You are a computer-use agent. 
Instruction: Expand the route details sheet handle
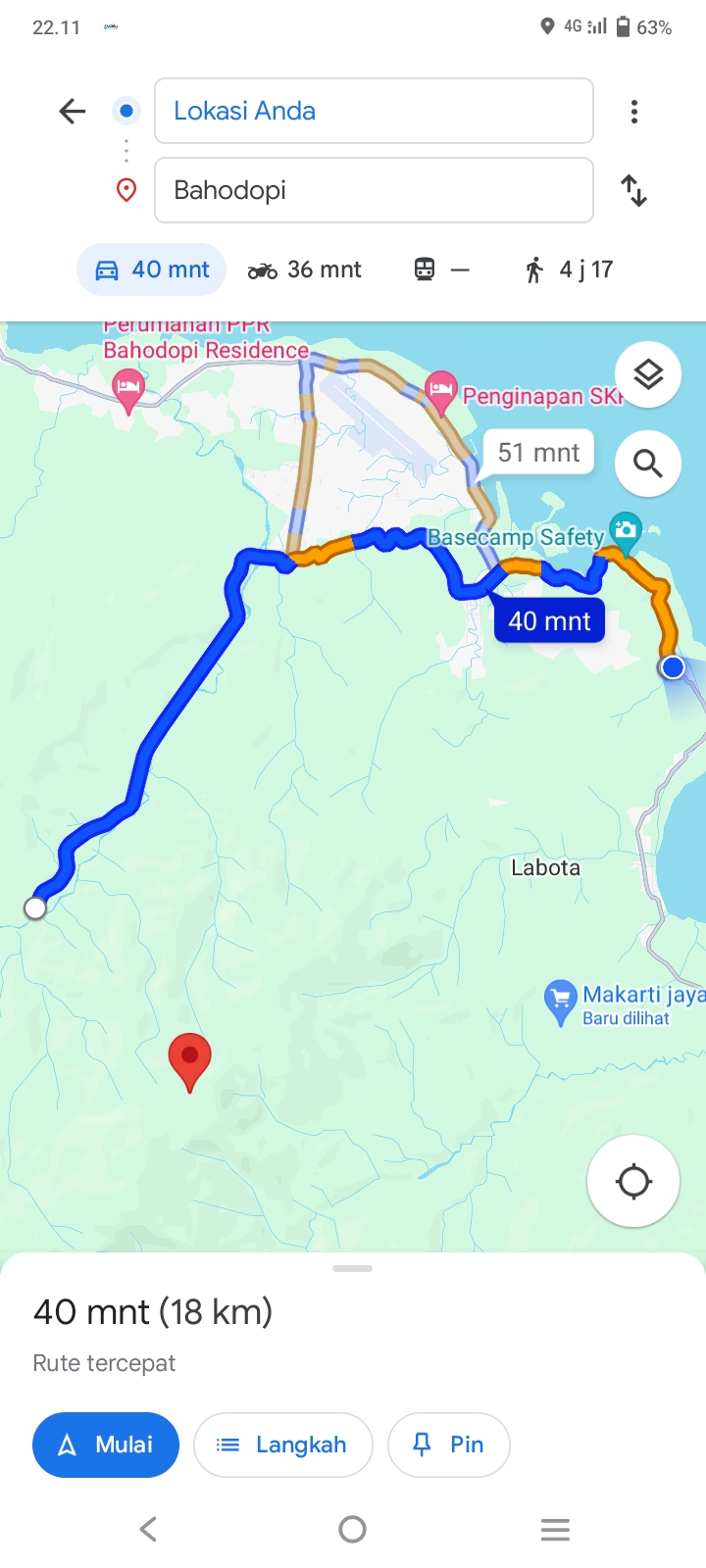(x=353, y=1268)
